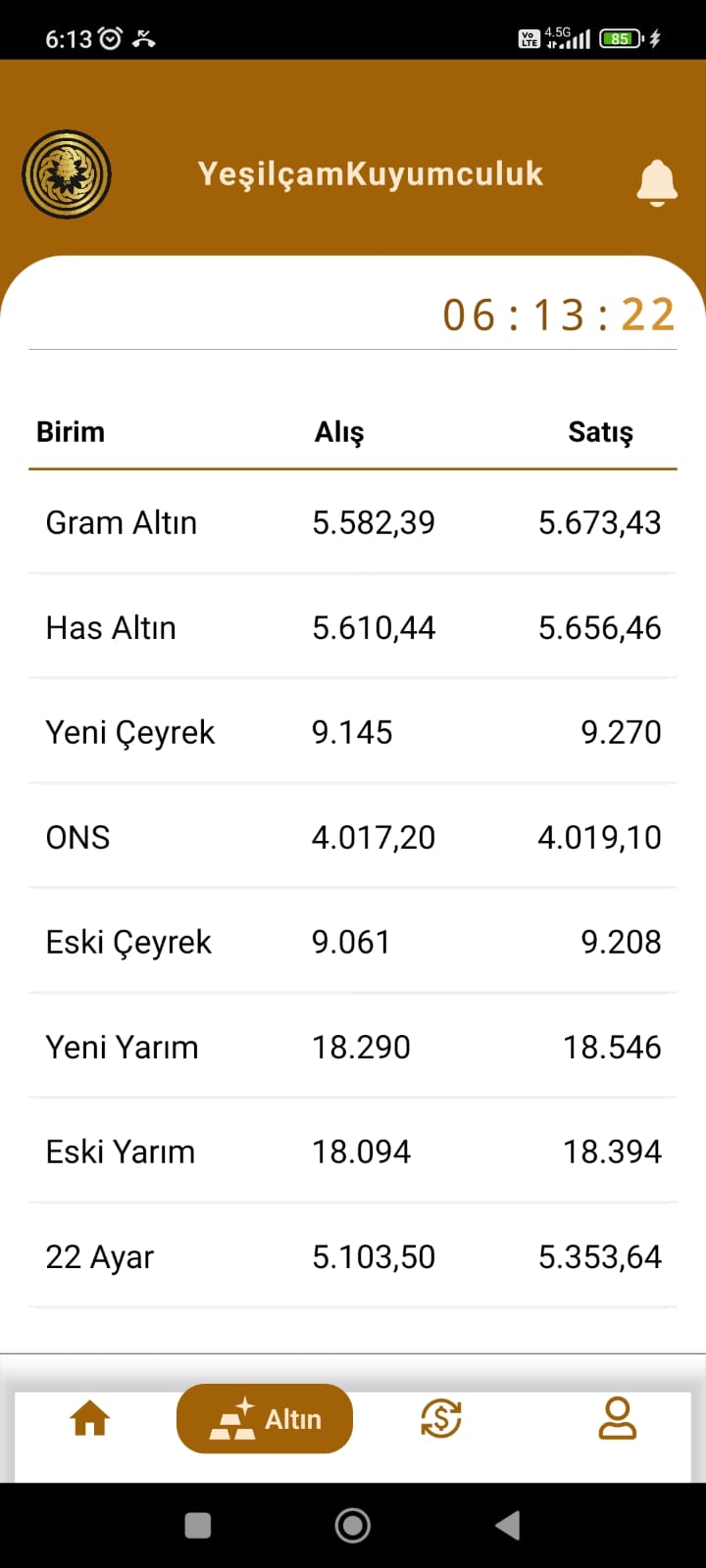Open the notifications bell

(657, 182)
